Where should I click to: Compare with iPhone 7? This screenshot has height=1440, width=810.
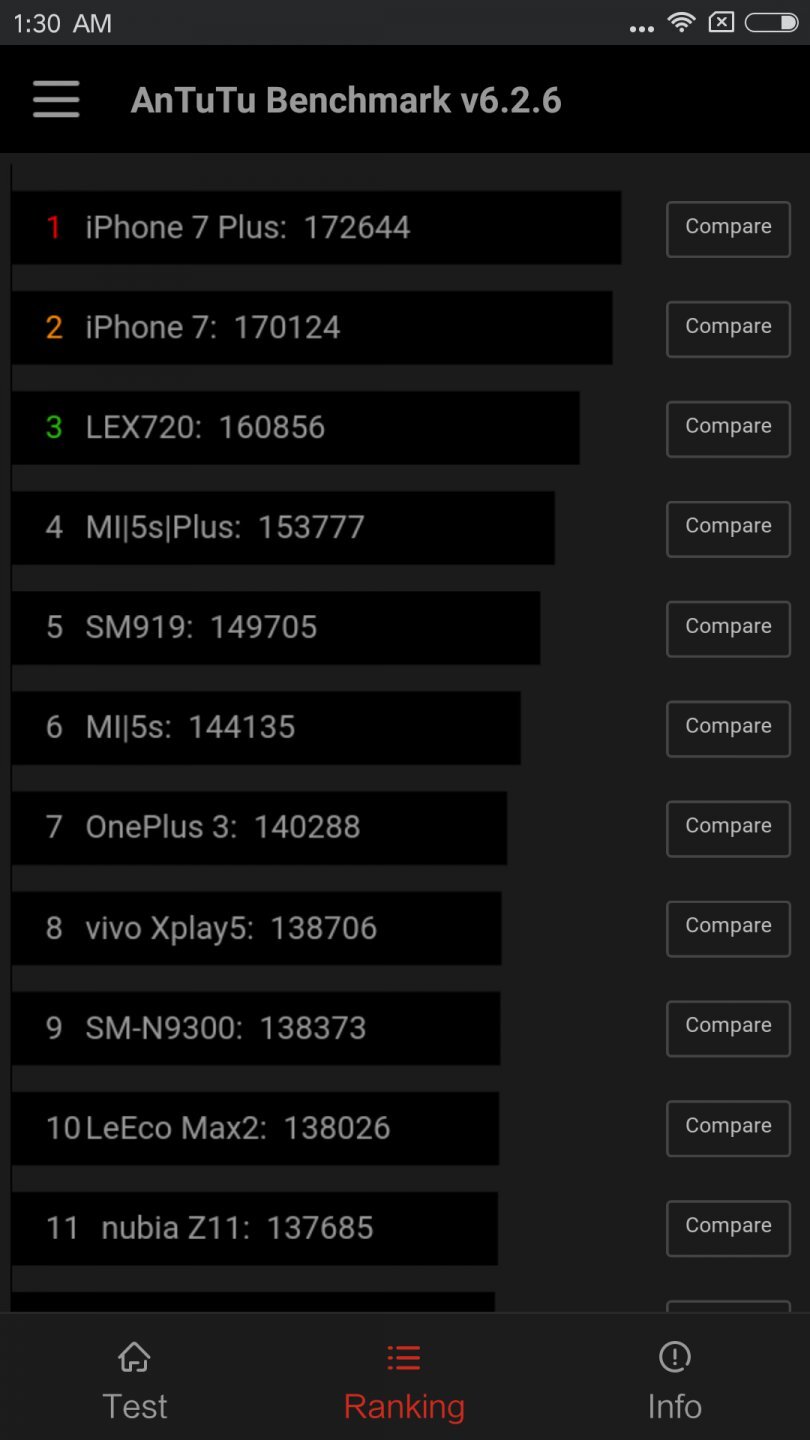728,328
